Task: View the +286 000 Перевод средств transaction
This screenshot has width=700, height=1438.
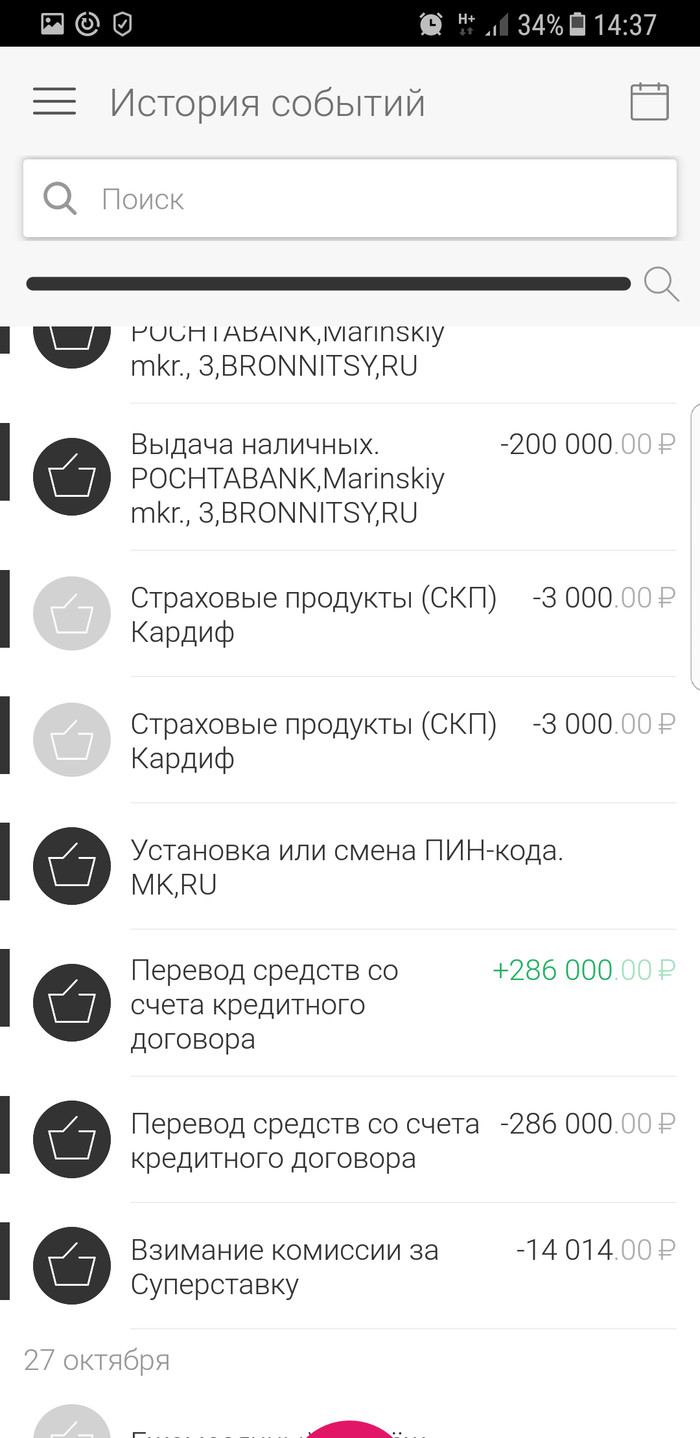Action: (x=350, y=1004)
